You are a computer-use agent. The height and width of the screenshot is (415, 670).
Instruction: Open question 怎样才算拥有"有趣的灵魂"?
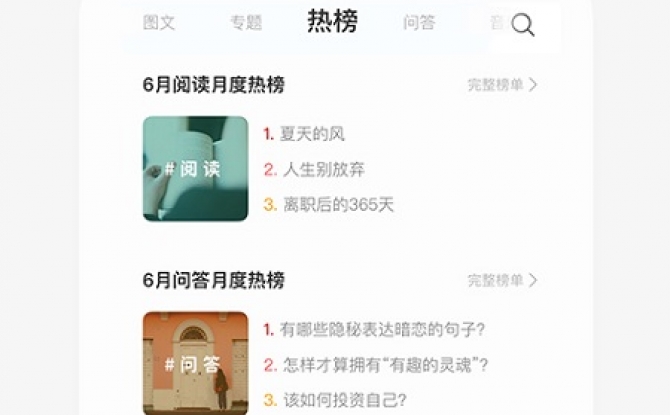click(383, 365)
